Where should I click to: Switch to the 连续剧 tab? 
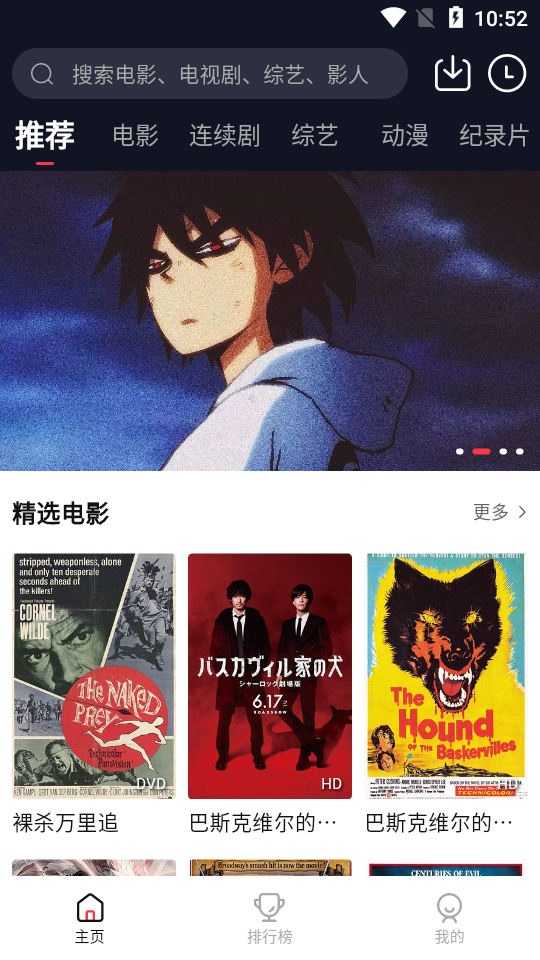coord(225,135)
